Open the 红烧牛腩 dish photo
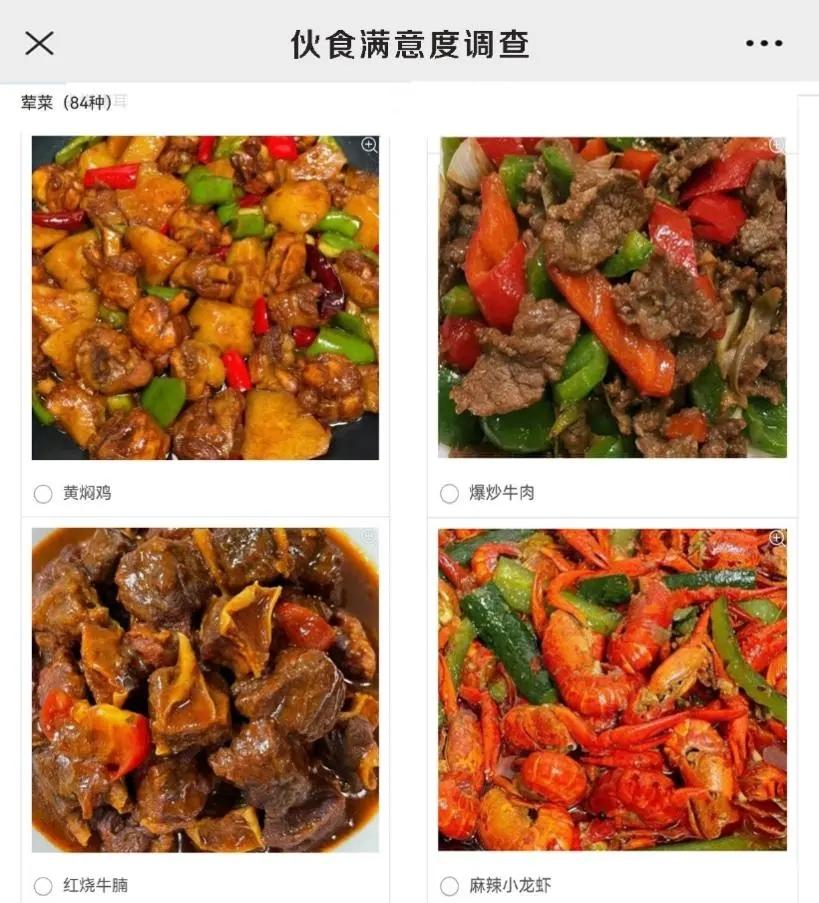The image size is (819, 903). click(369, 538)
